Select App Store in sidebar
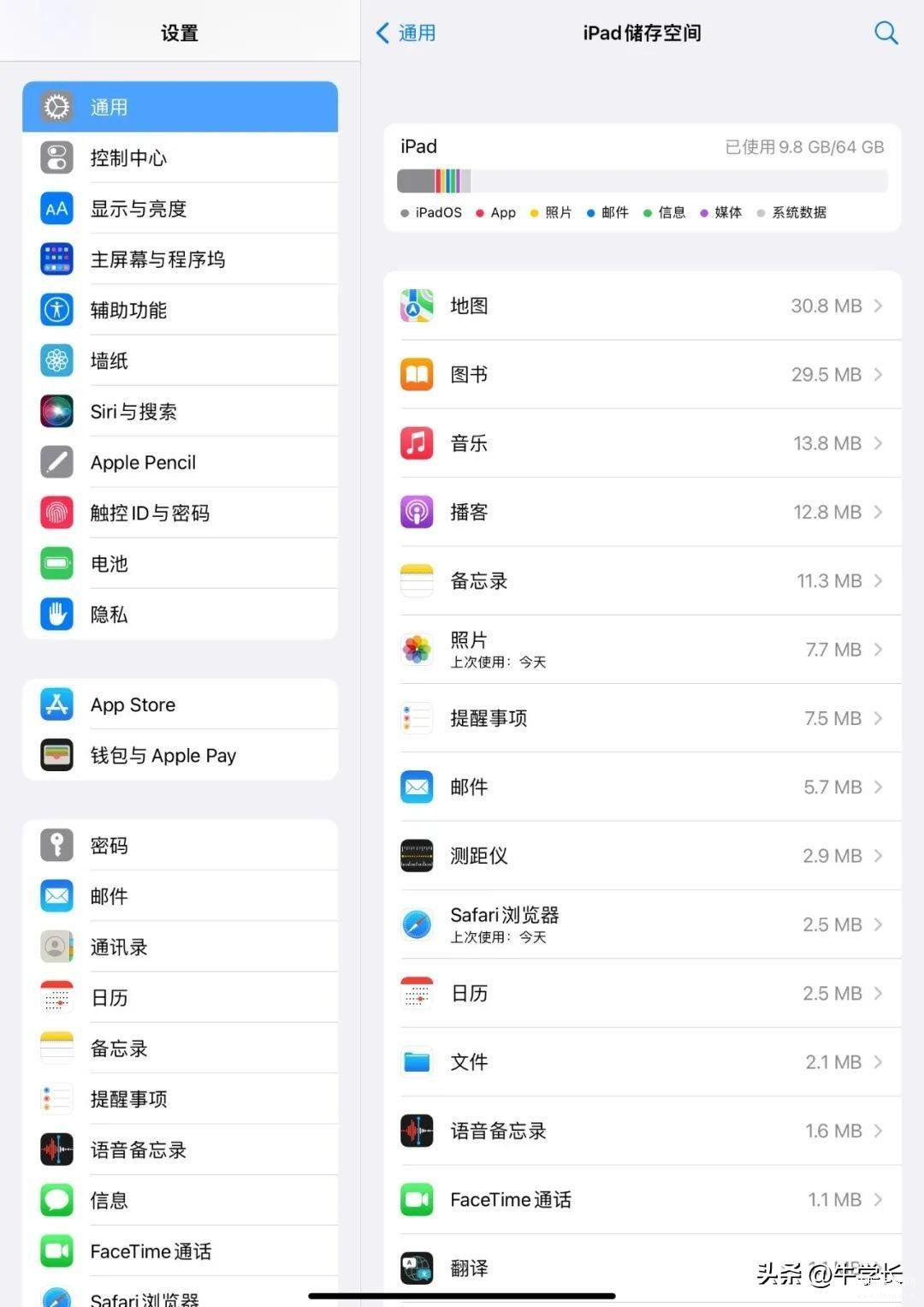924x1307 pixels. tap(180, 704)
